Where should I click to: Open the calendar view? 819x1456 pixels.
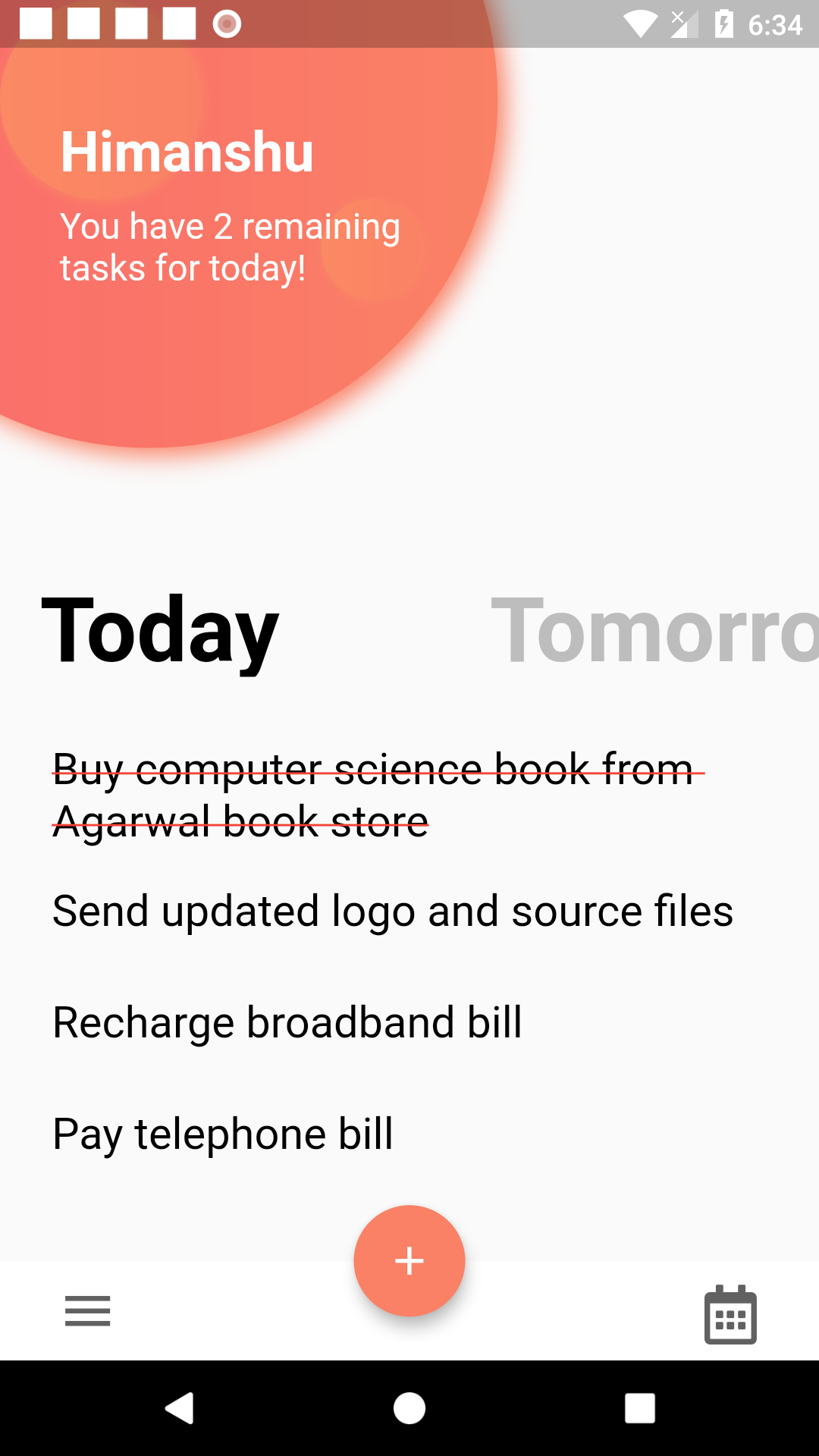pos(730,1314)
